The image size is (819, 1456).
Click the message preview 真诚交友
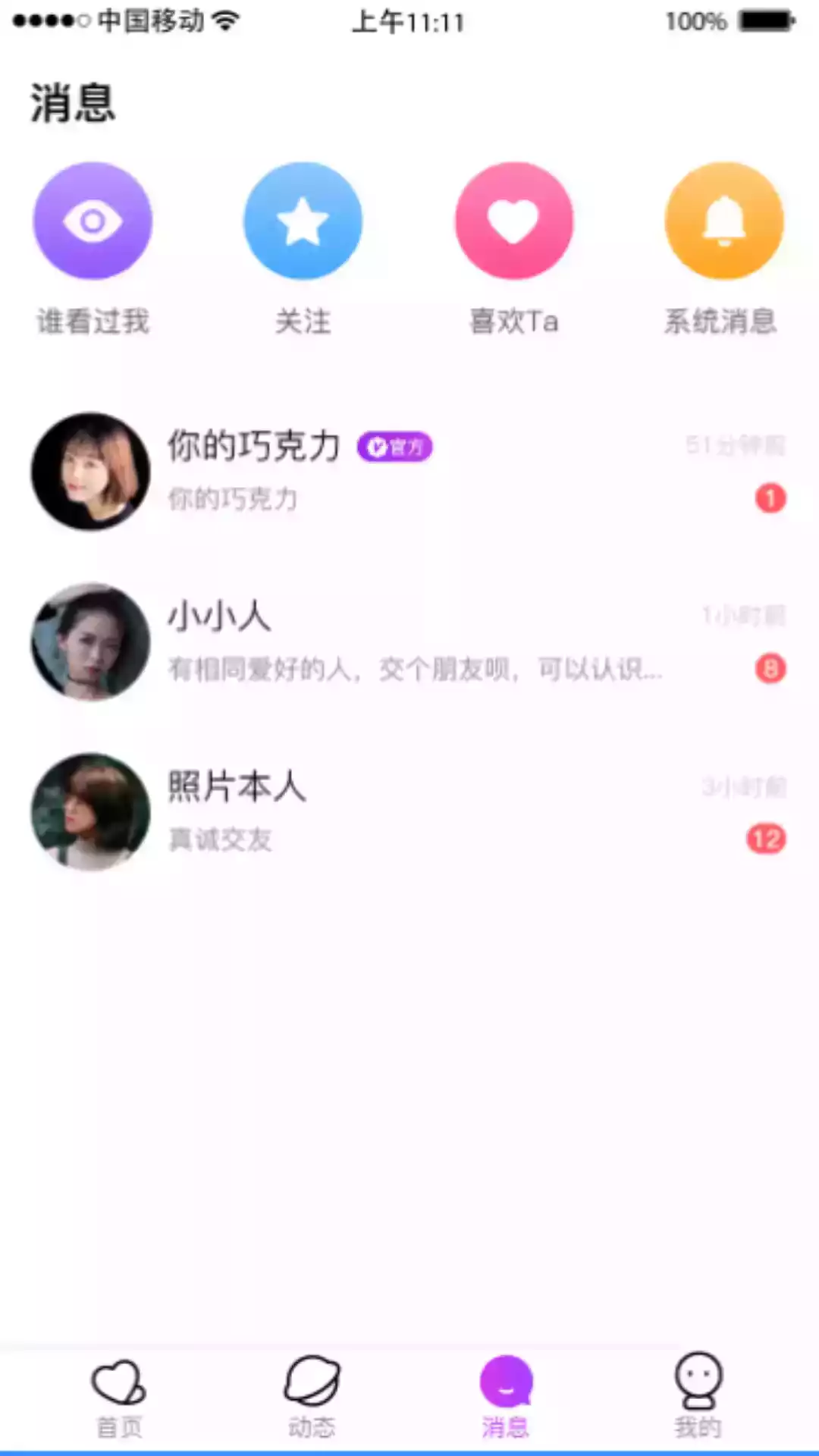221,839
